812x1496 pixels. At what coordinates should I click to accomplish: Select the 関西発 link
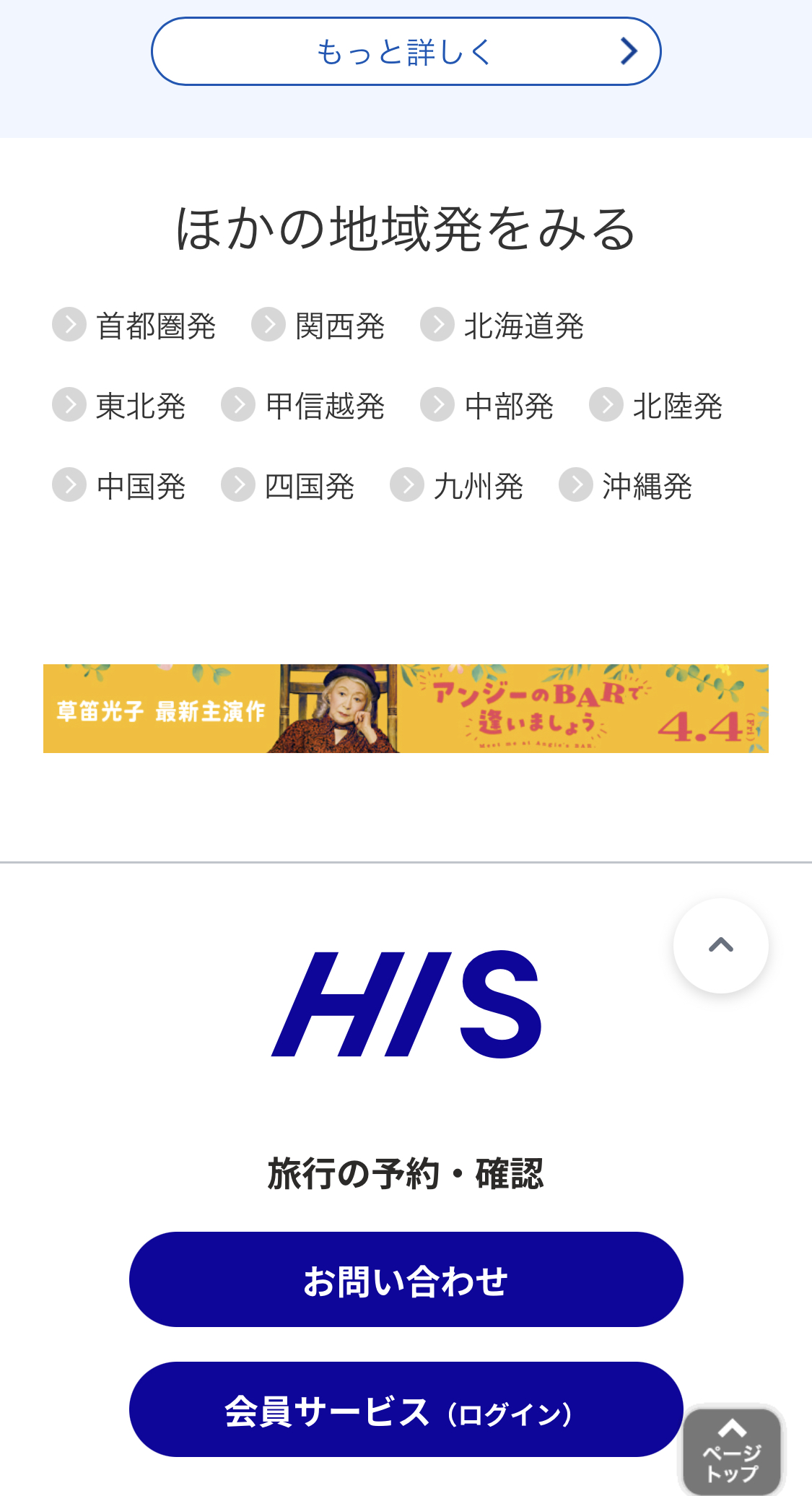(318, 326)
